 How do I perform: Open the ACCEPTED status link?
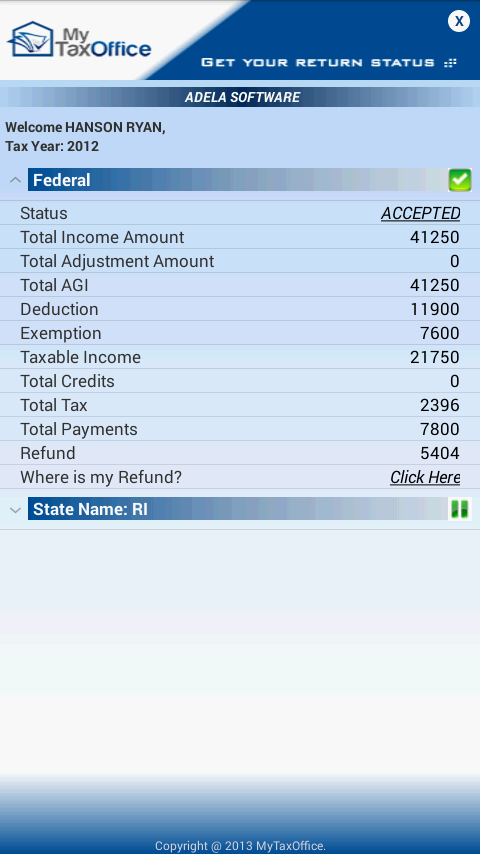pyautogui.click(x=420, y=214)
